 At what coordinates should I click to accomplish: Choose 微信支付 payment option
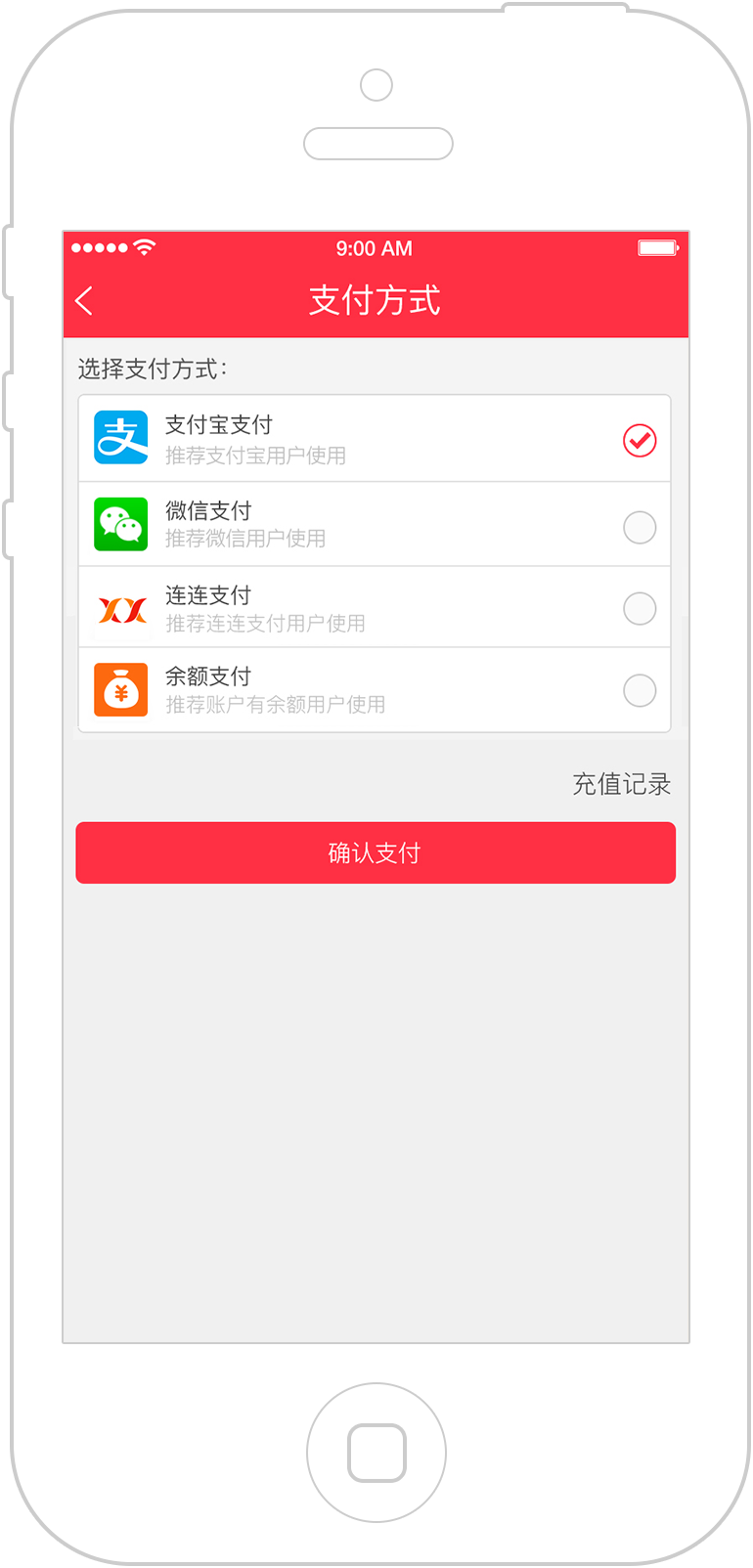(375, 524)
